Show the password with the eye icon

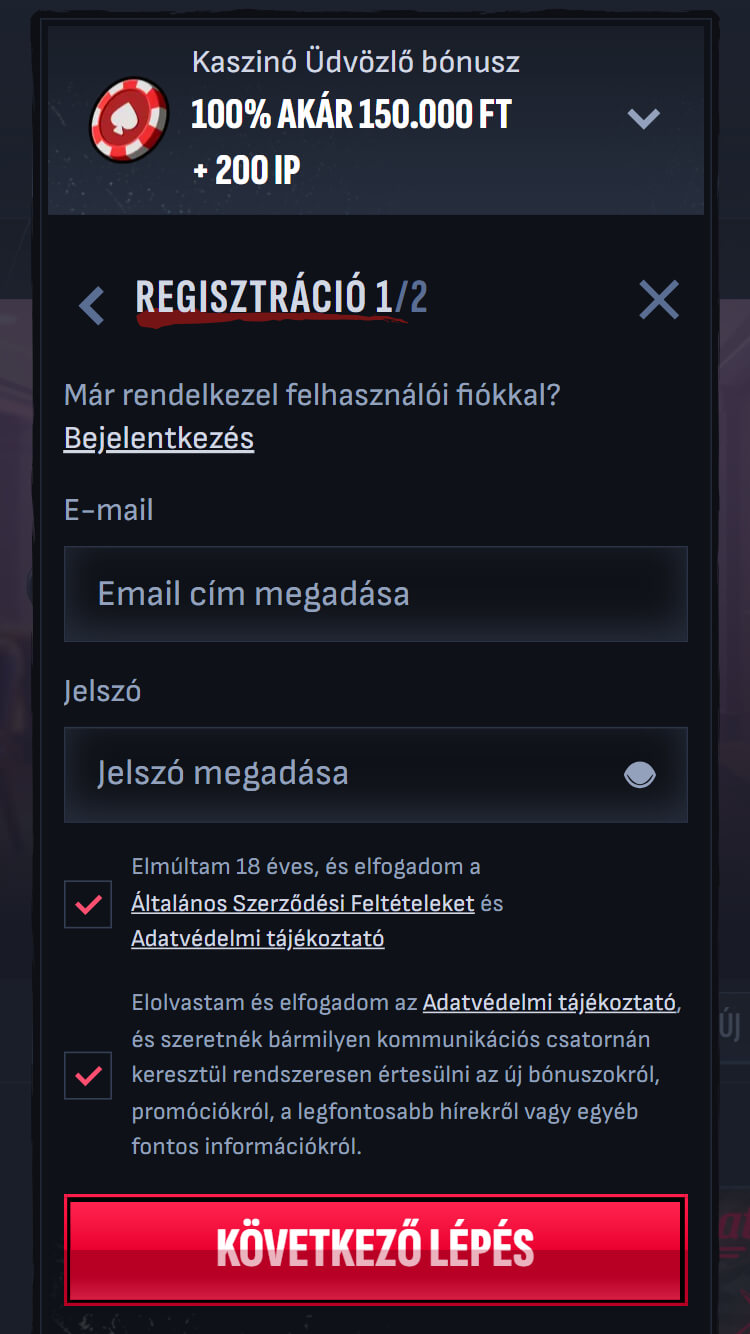coord(639,775)
